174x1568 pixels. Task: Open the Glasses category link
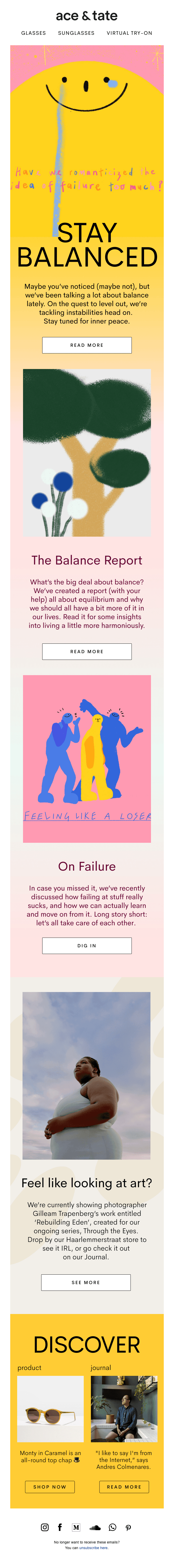click(x=34, y=33)
